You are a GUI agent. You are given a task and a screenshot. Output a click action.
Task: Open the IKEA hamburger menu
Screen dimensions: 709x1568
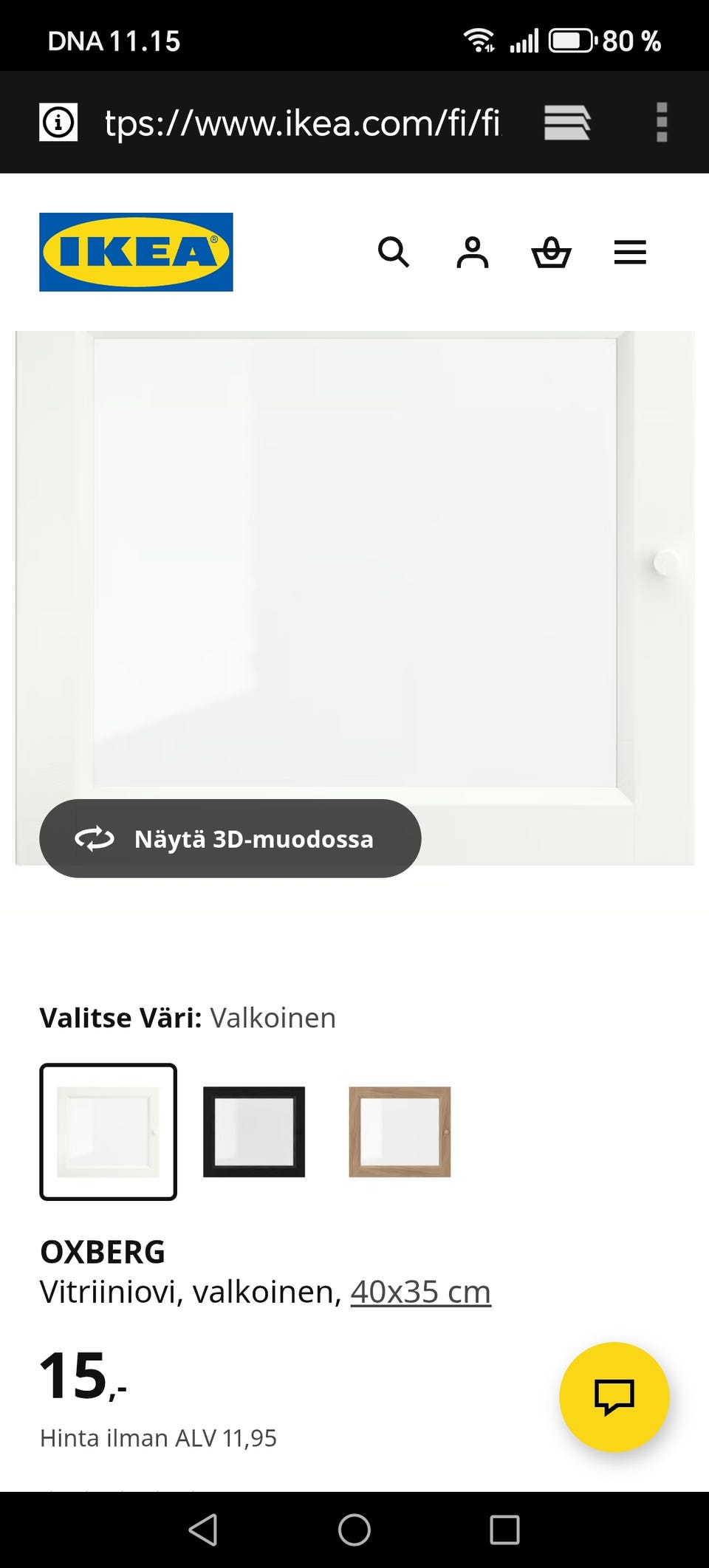[630, 252]
